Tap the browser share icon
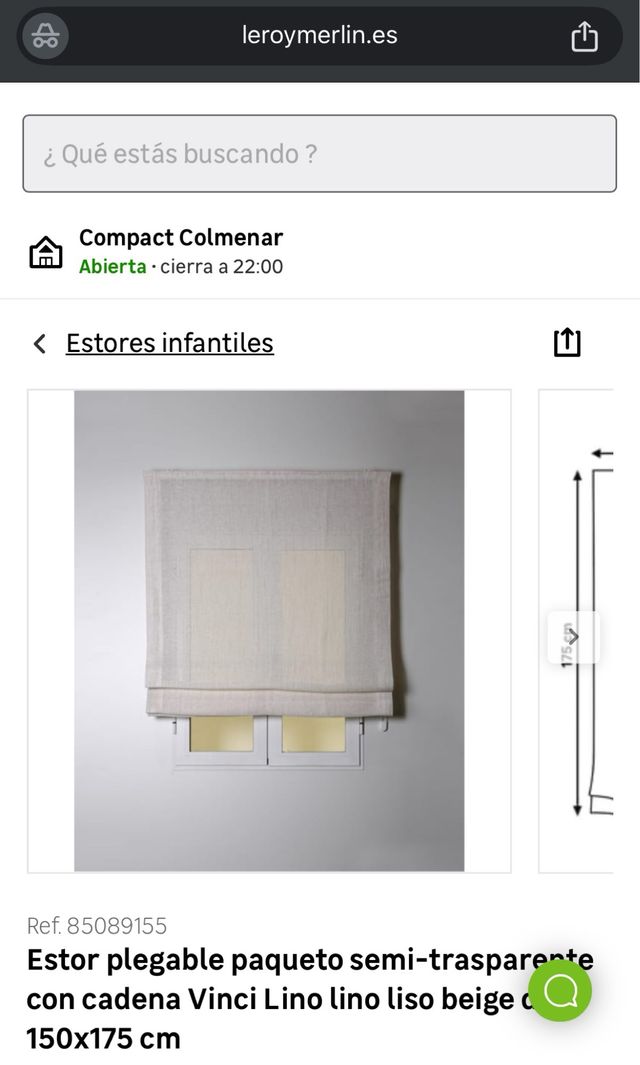Viewport: 640px width, 1065px height. (x=584, y=37)
